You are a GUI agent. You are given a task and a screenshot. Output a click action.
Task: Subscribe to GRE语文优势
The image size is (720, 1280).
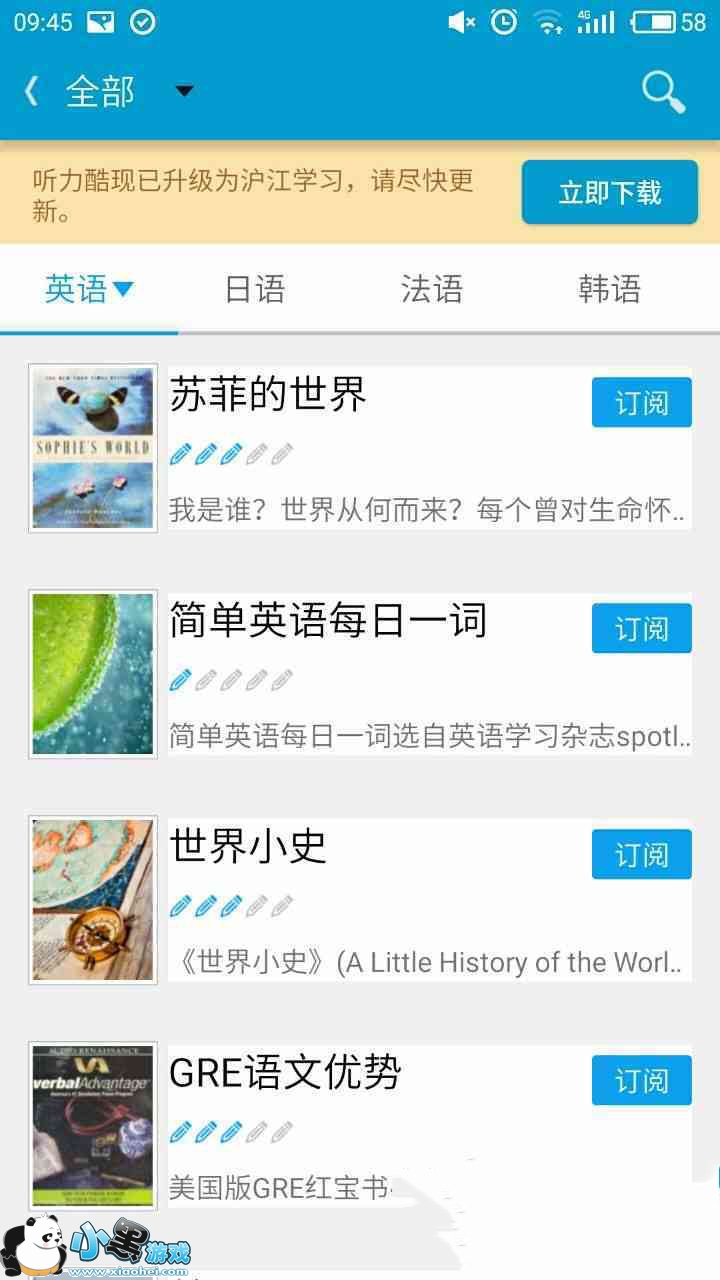point(641,1081)
